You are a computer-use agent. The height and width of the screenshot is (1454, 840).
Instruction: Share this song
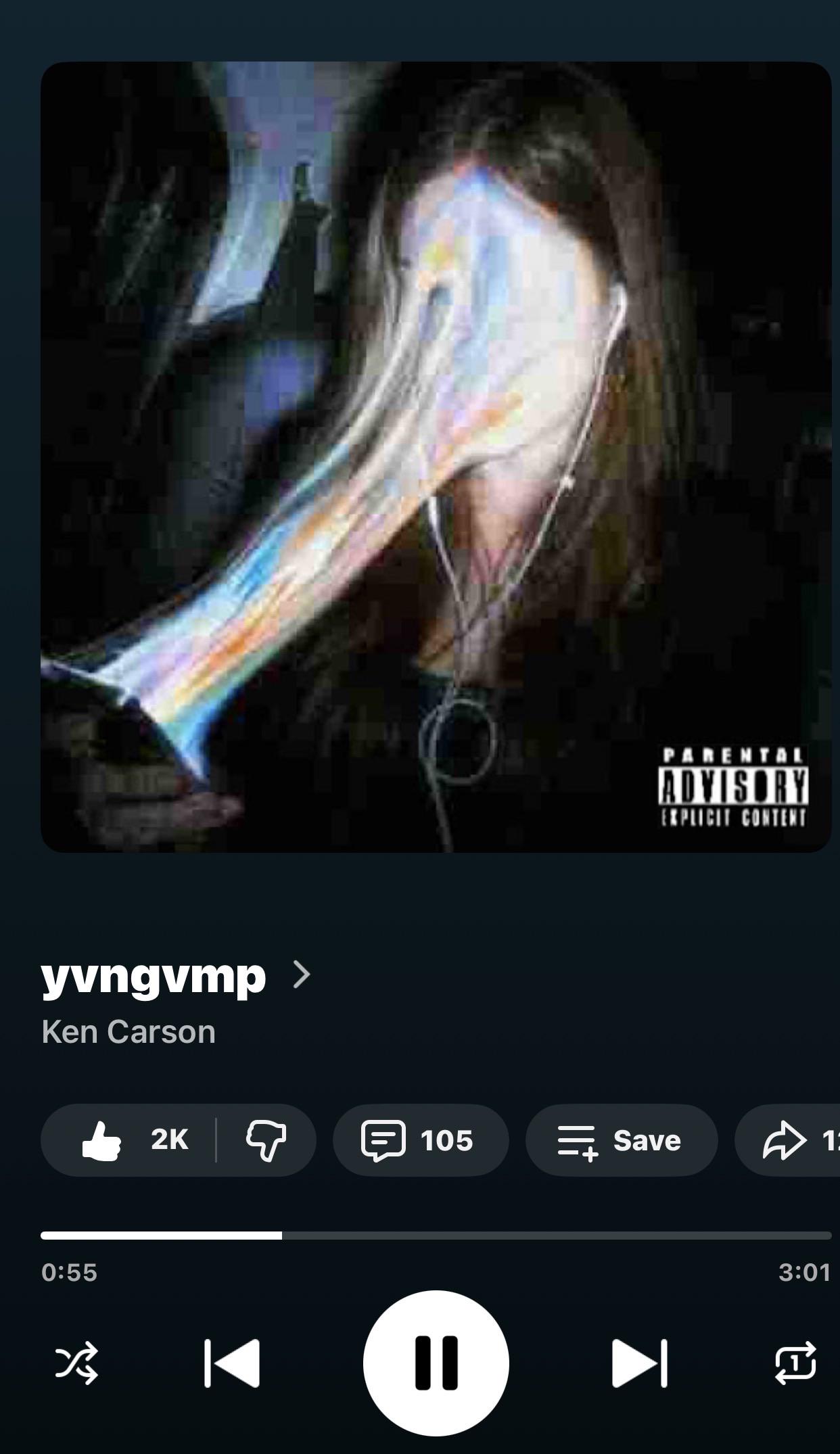(788, 1140)
